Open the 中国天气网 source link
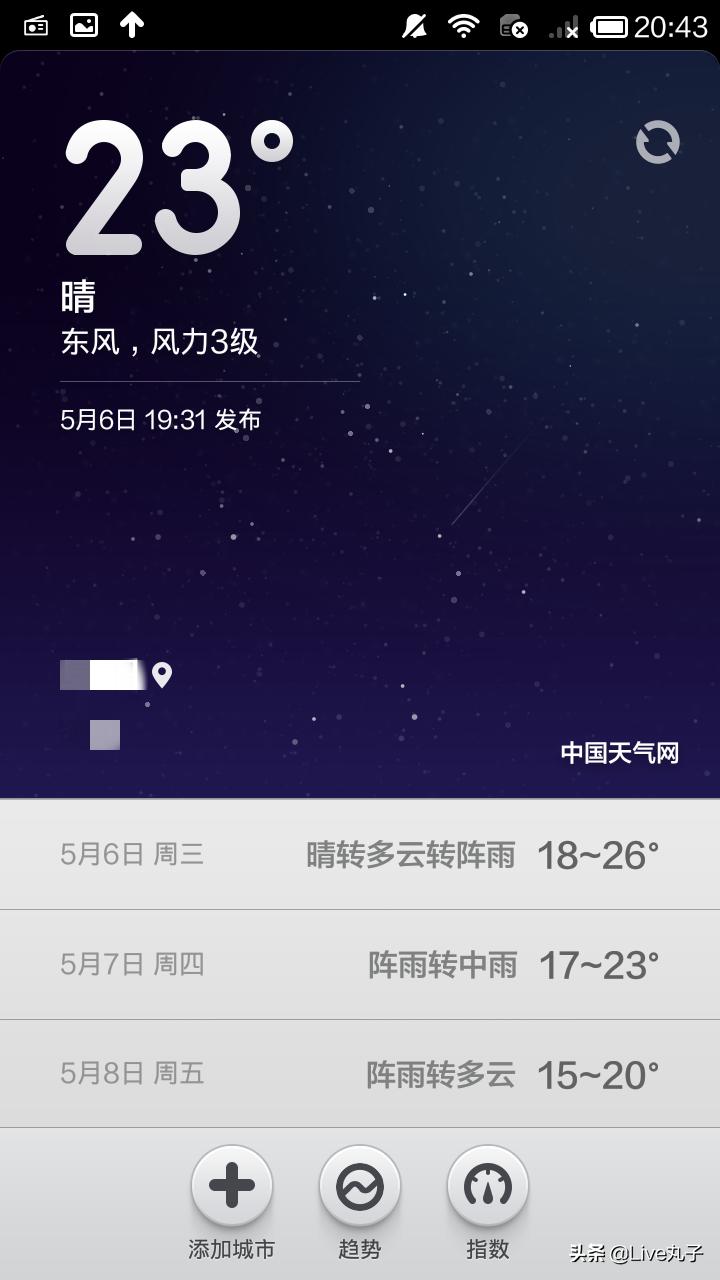This screenshot has height=1280, width=720. pyautogui.click(x=621, y=752)
